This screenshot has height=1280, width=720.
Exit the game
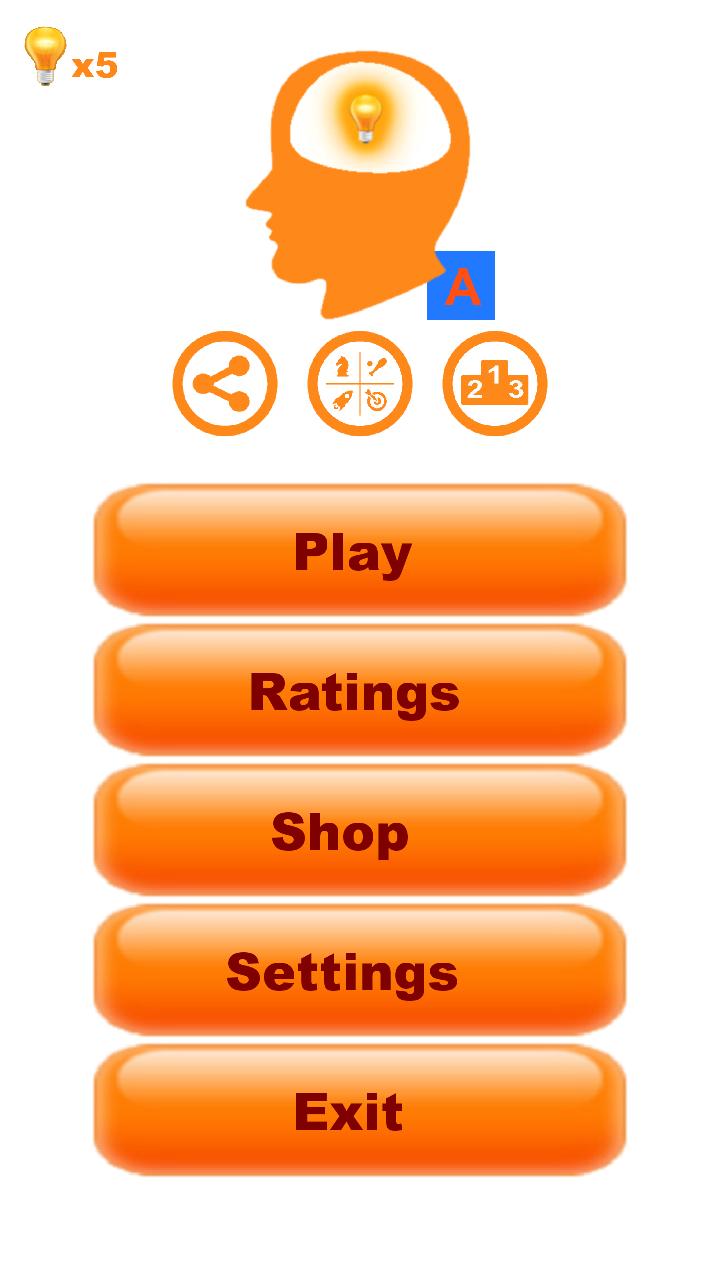click(x=360, y=1111)
